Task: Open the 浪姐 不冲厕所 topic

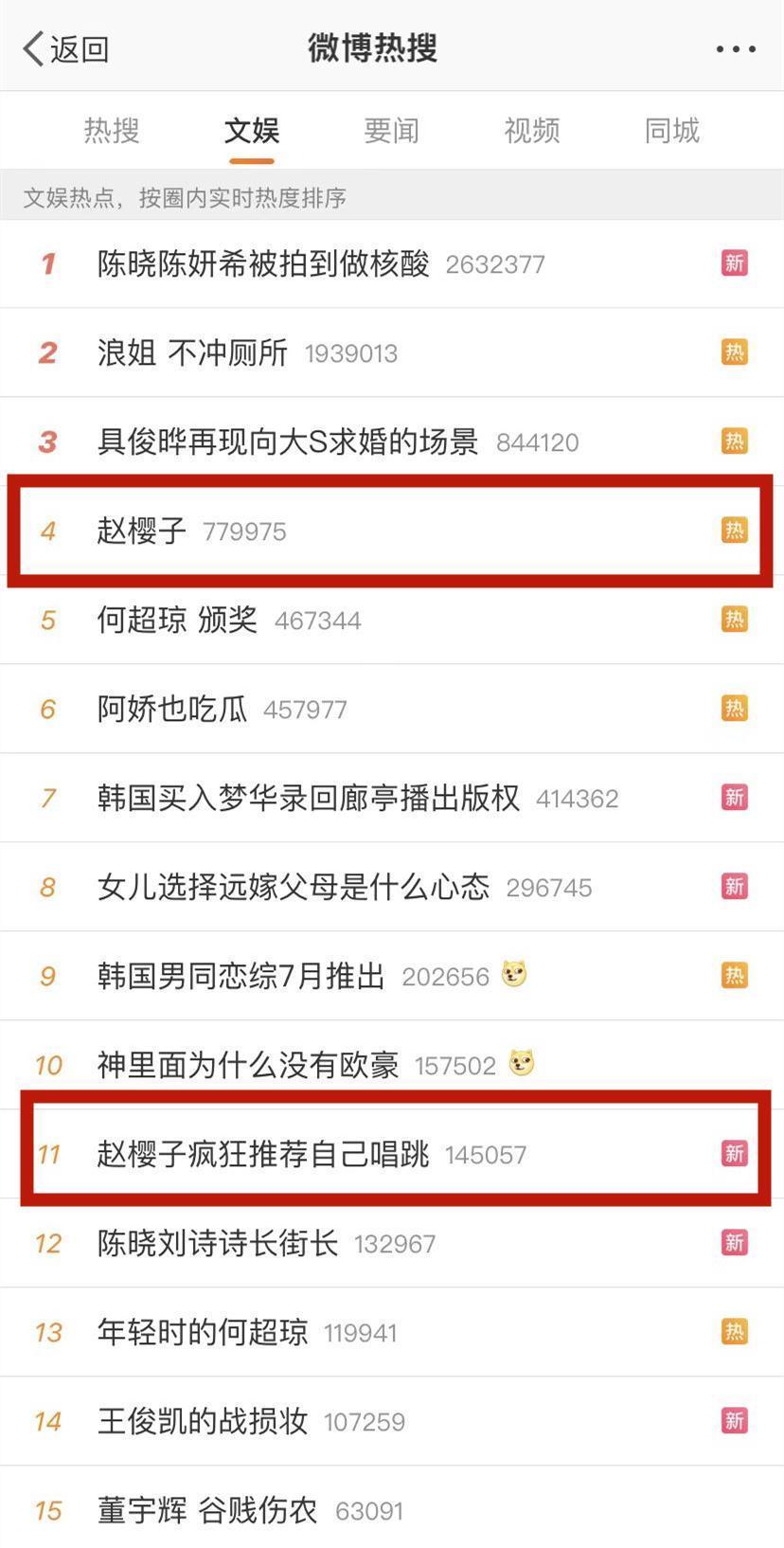Action: point(192,352)
